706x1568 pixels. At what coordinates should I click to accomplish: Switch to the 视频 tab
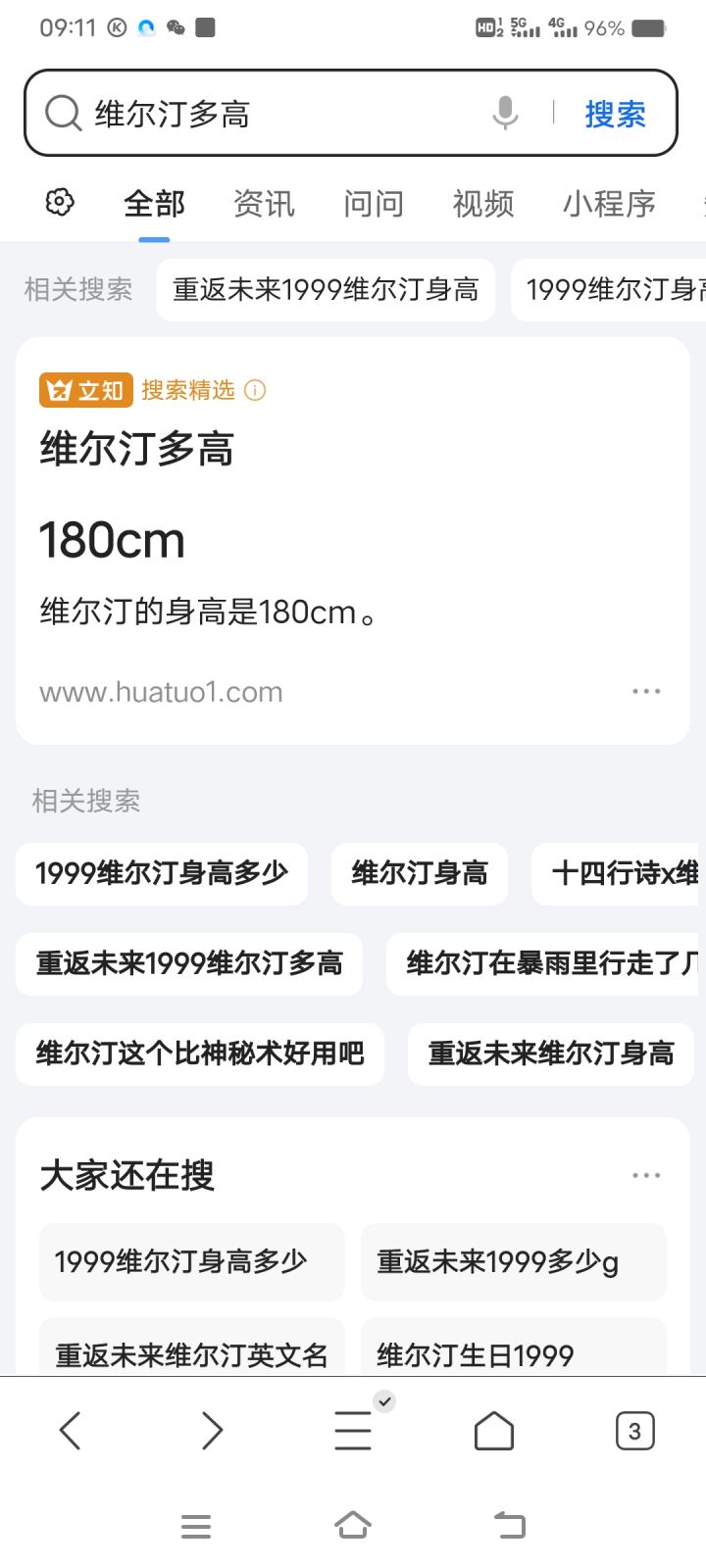[x=483, y=204]
